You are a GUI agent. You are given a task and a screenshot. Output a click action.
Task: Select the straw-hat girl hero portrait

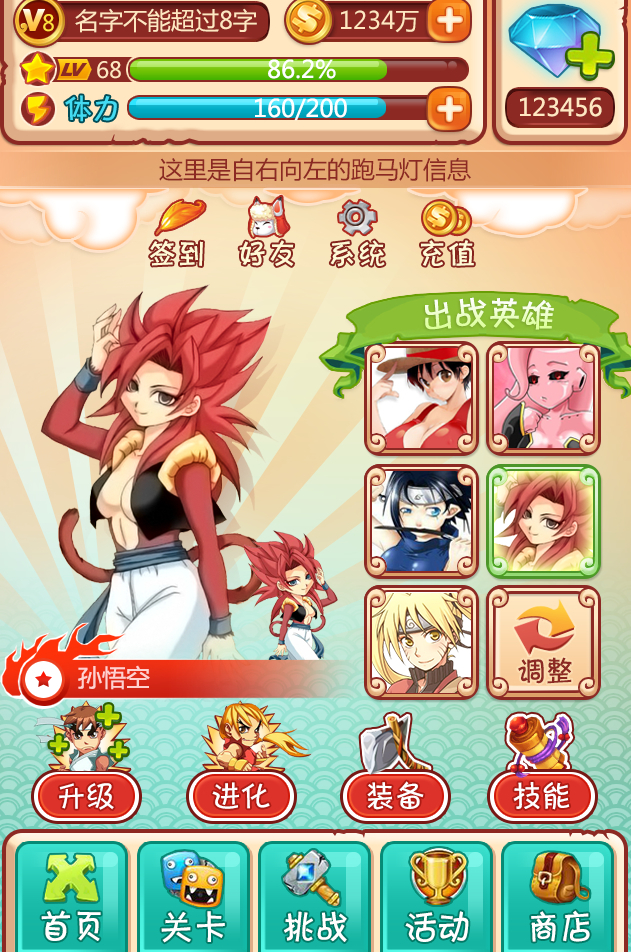tap(421, 399)
